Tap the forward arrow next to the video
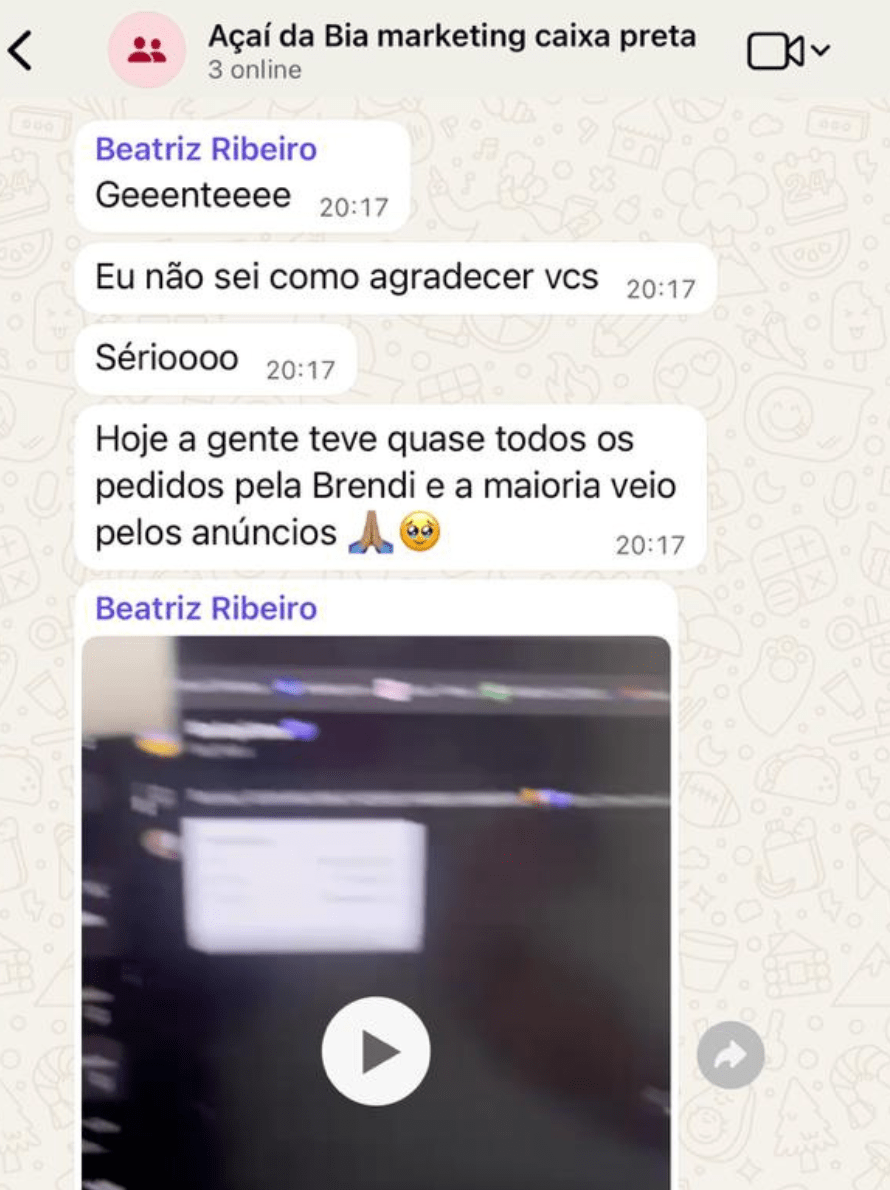Screen dimensions: 890x1190 731,1055
